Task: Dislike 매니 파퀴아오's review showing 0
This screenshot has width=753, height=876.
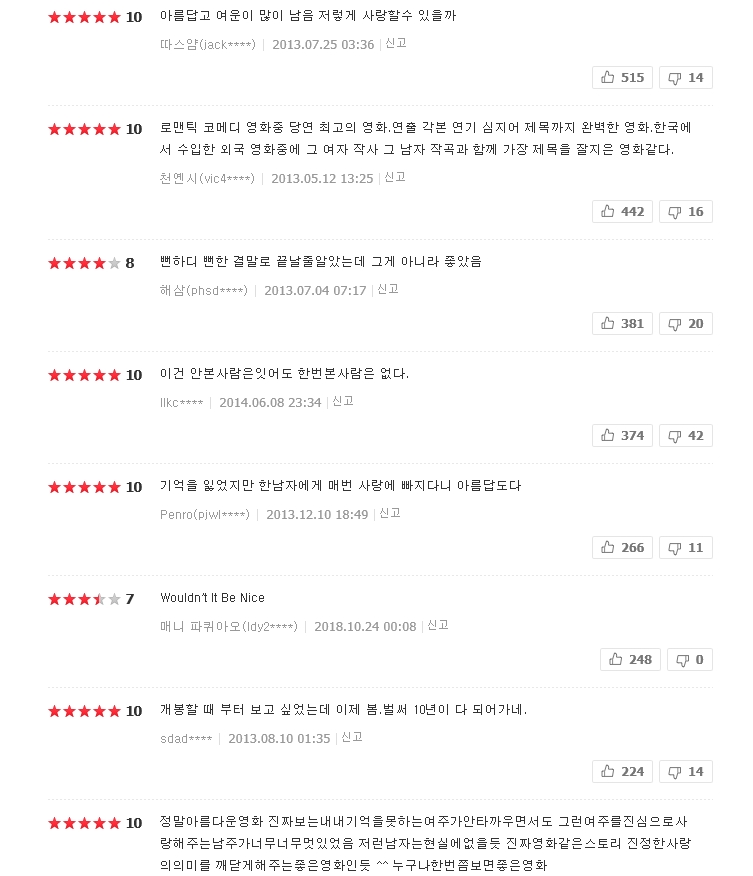Action: pyautogui.click(x=690, y=660)
